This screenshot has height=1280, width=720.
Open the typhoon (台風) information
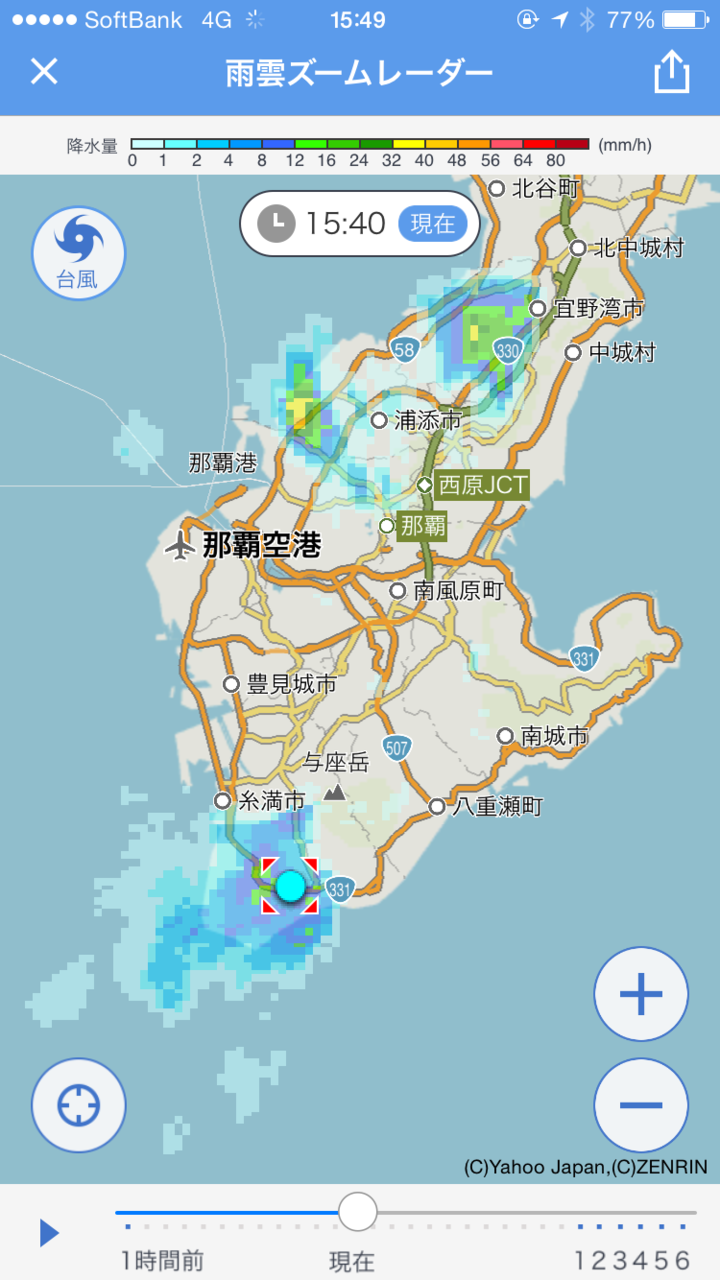pyautogui.click(x=78, y=251)
